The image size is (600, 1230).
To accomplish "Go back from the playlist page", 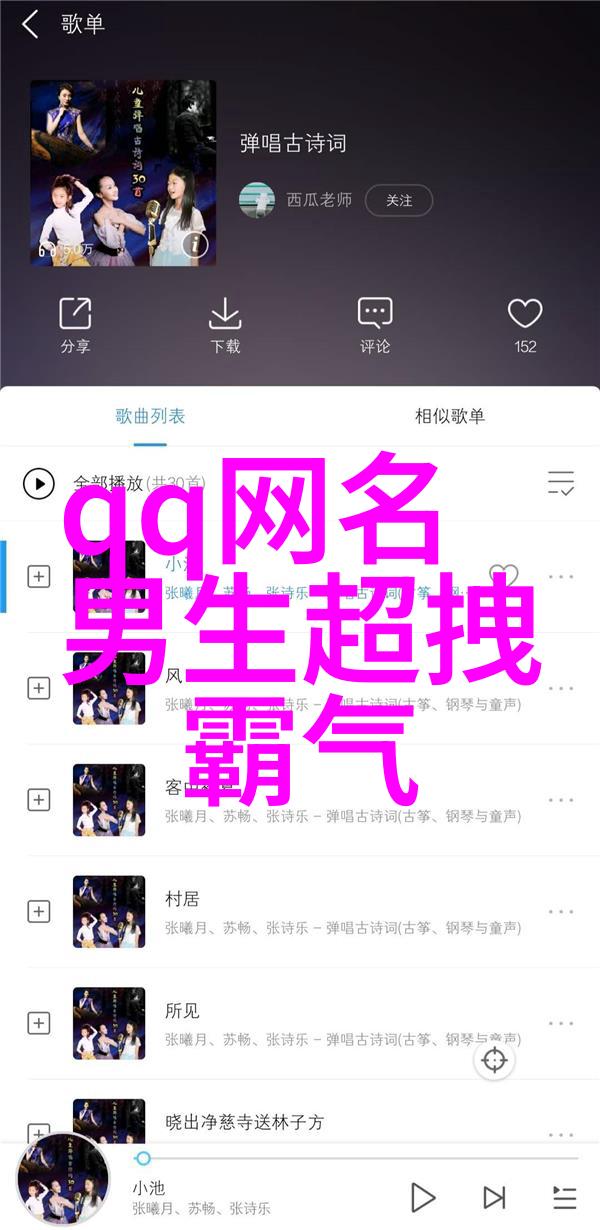I will click(x=30, y=25).
